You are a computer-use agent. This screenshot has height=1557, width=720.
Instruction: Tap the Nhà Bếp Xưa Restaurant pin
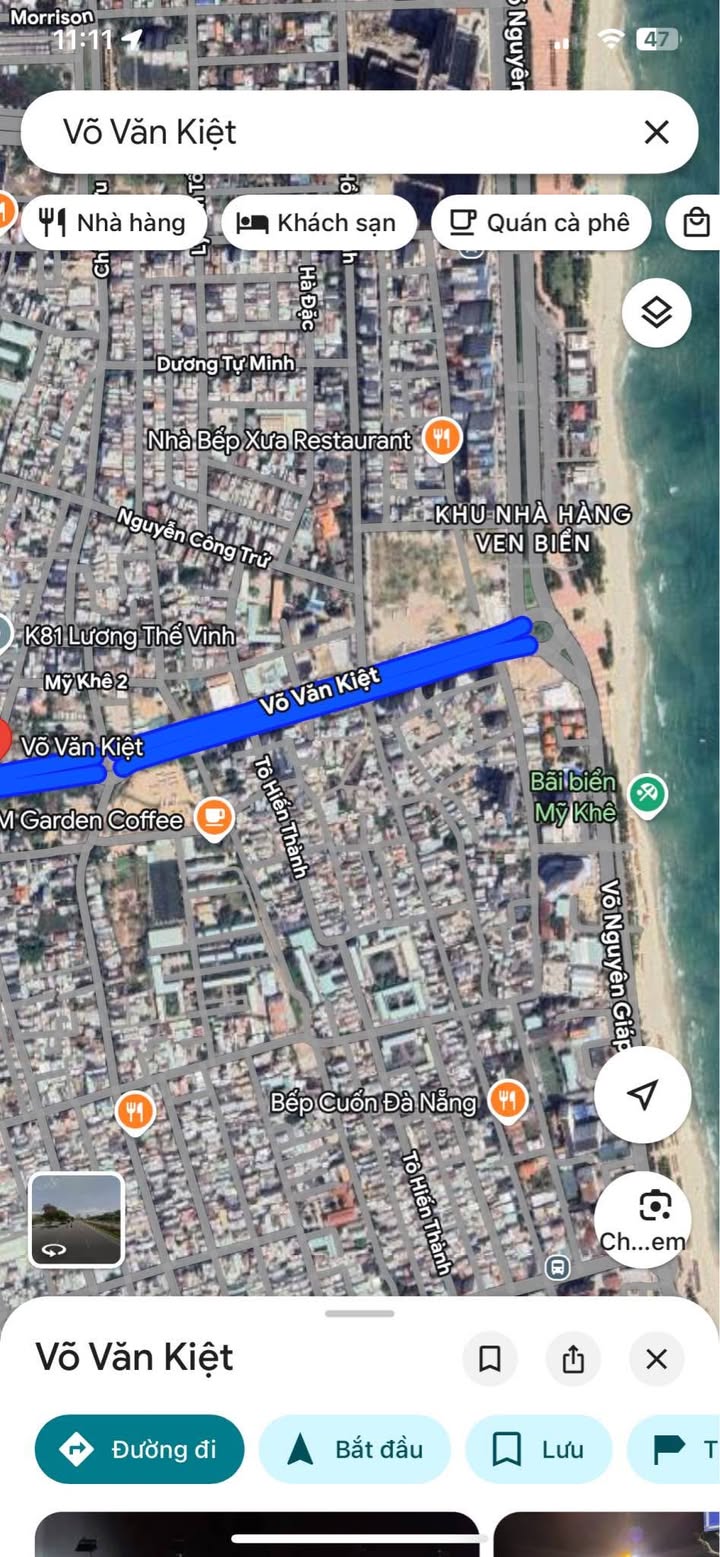[442, 438]
